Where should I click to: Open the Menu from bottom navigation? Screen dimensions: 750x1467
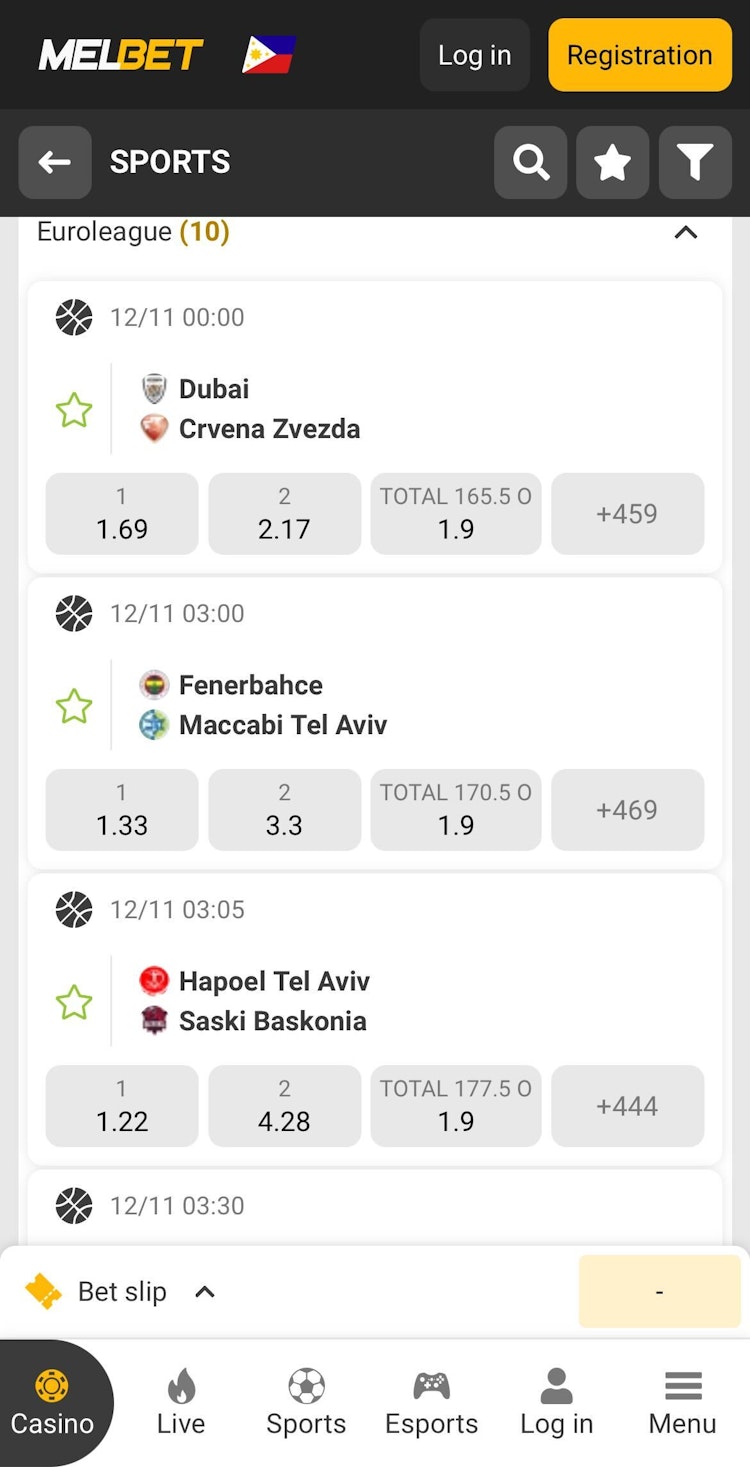(682, 1403)
